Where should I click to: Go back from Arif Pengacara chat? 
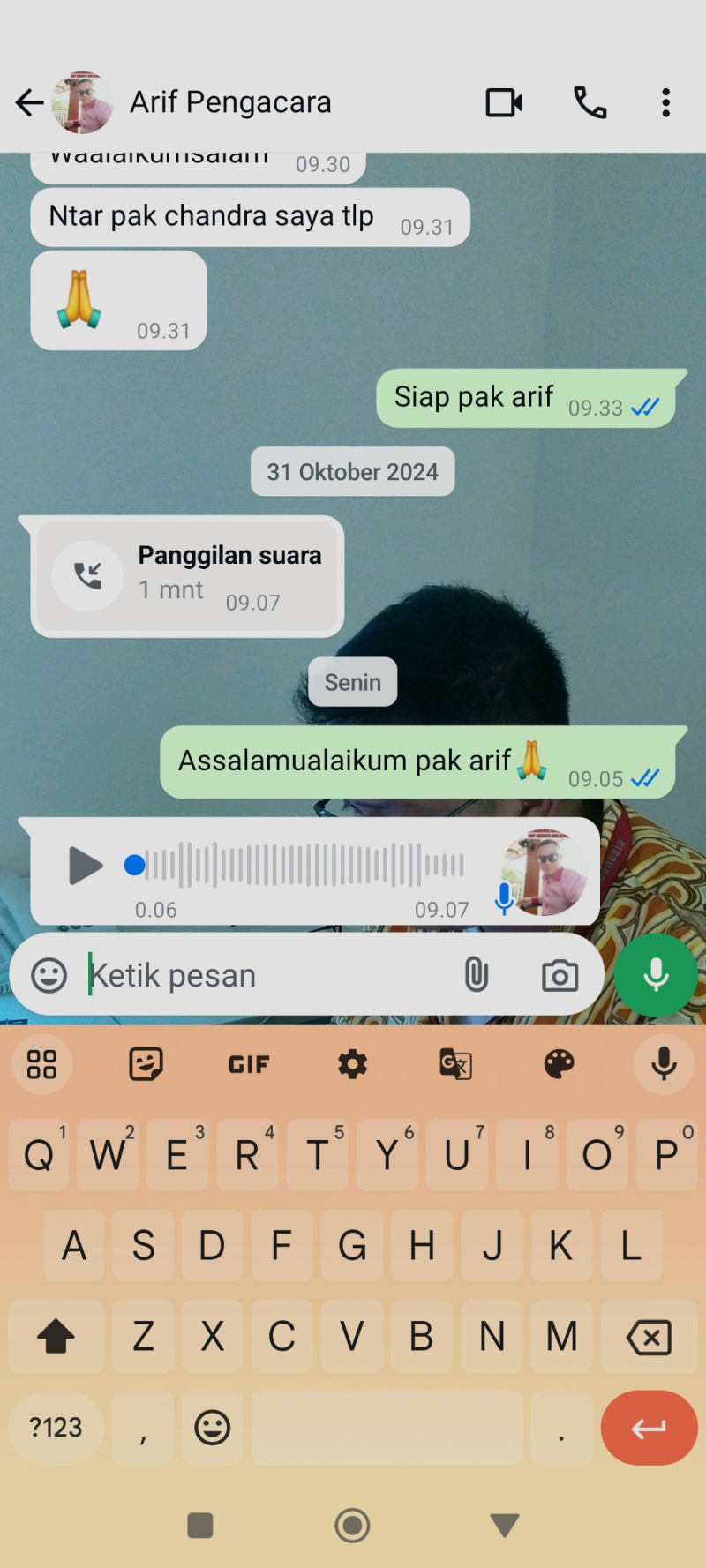(29, 102)
